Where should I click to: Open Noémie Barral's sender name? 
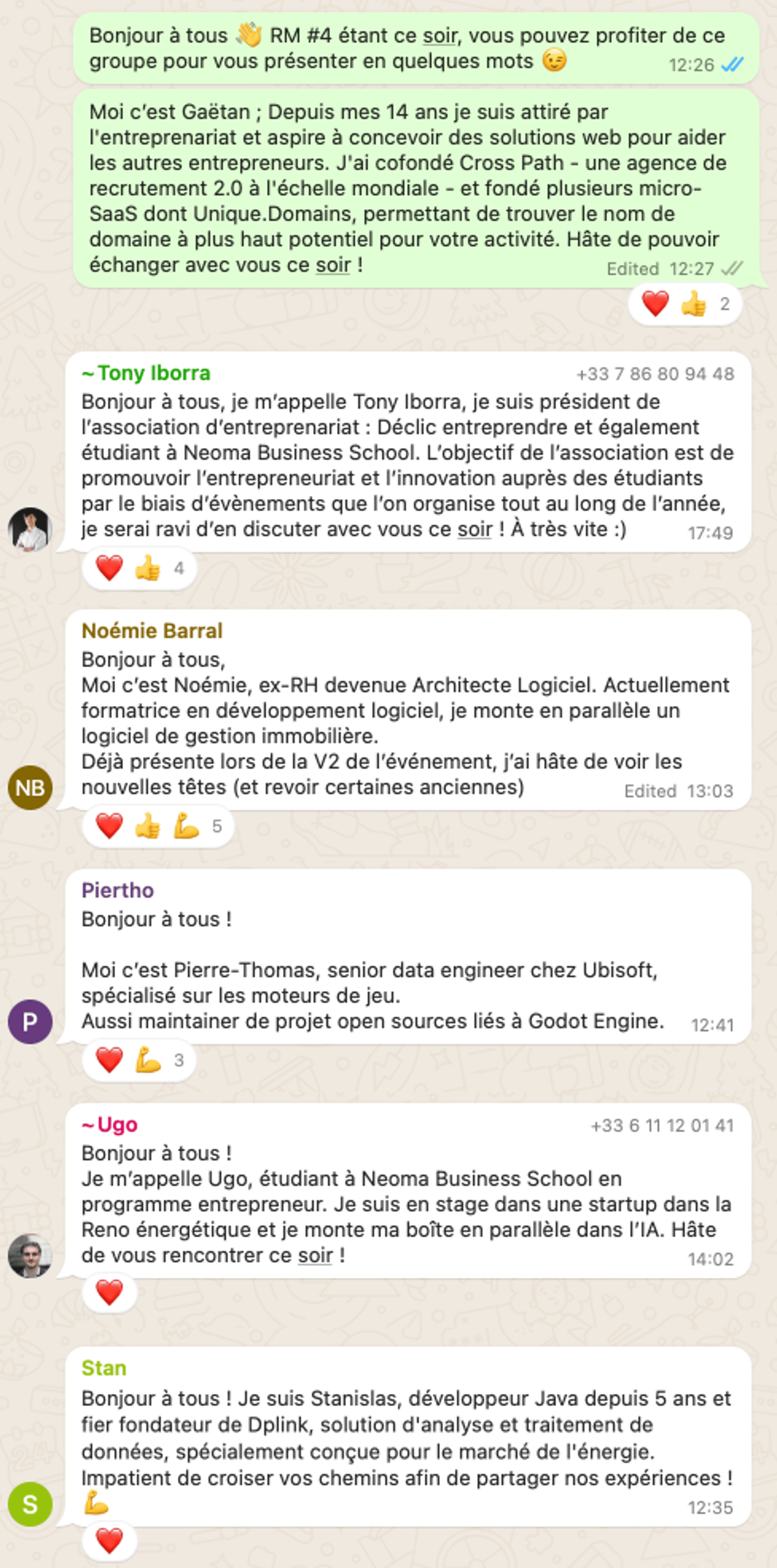(x=152, y=631)
